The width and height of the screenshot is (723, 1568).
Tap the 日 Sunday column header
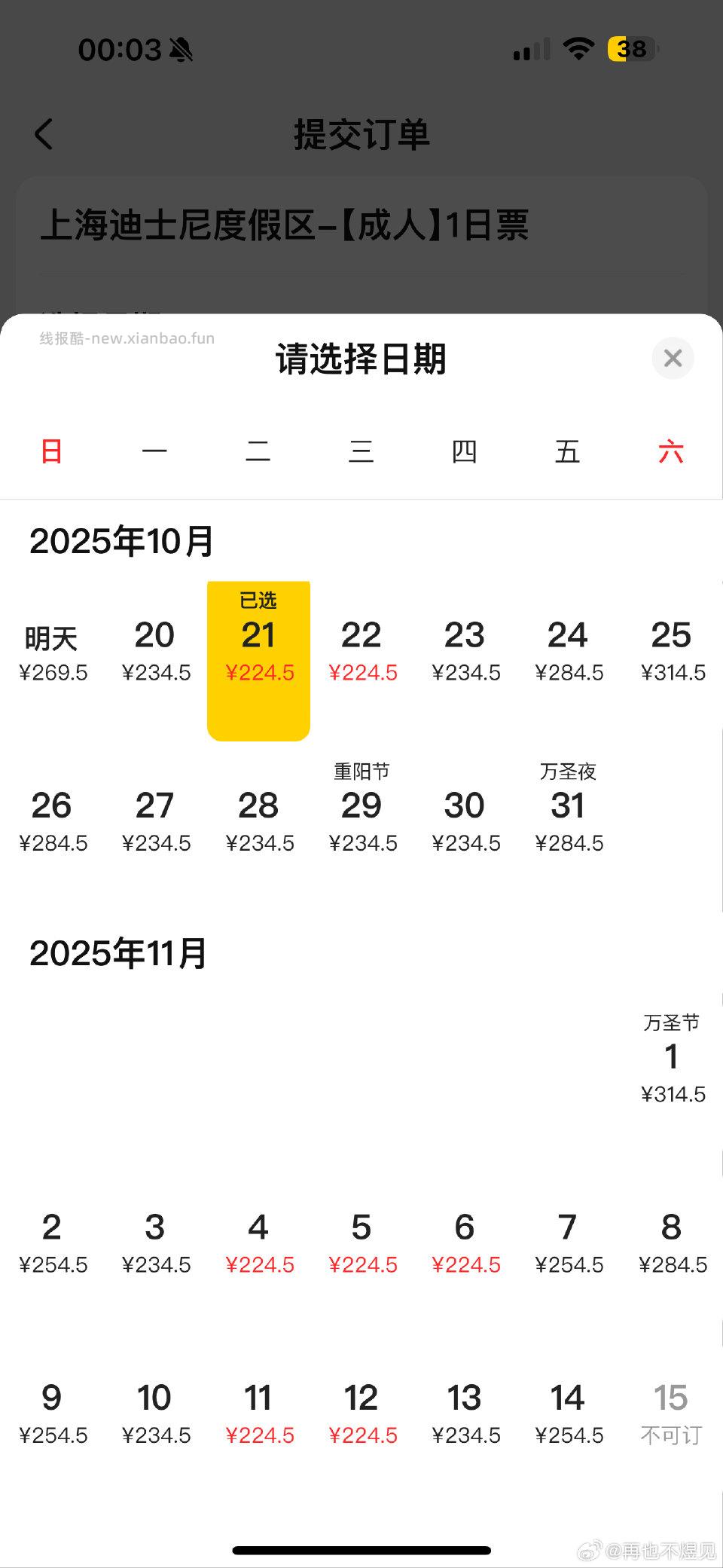coord(51,451)
